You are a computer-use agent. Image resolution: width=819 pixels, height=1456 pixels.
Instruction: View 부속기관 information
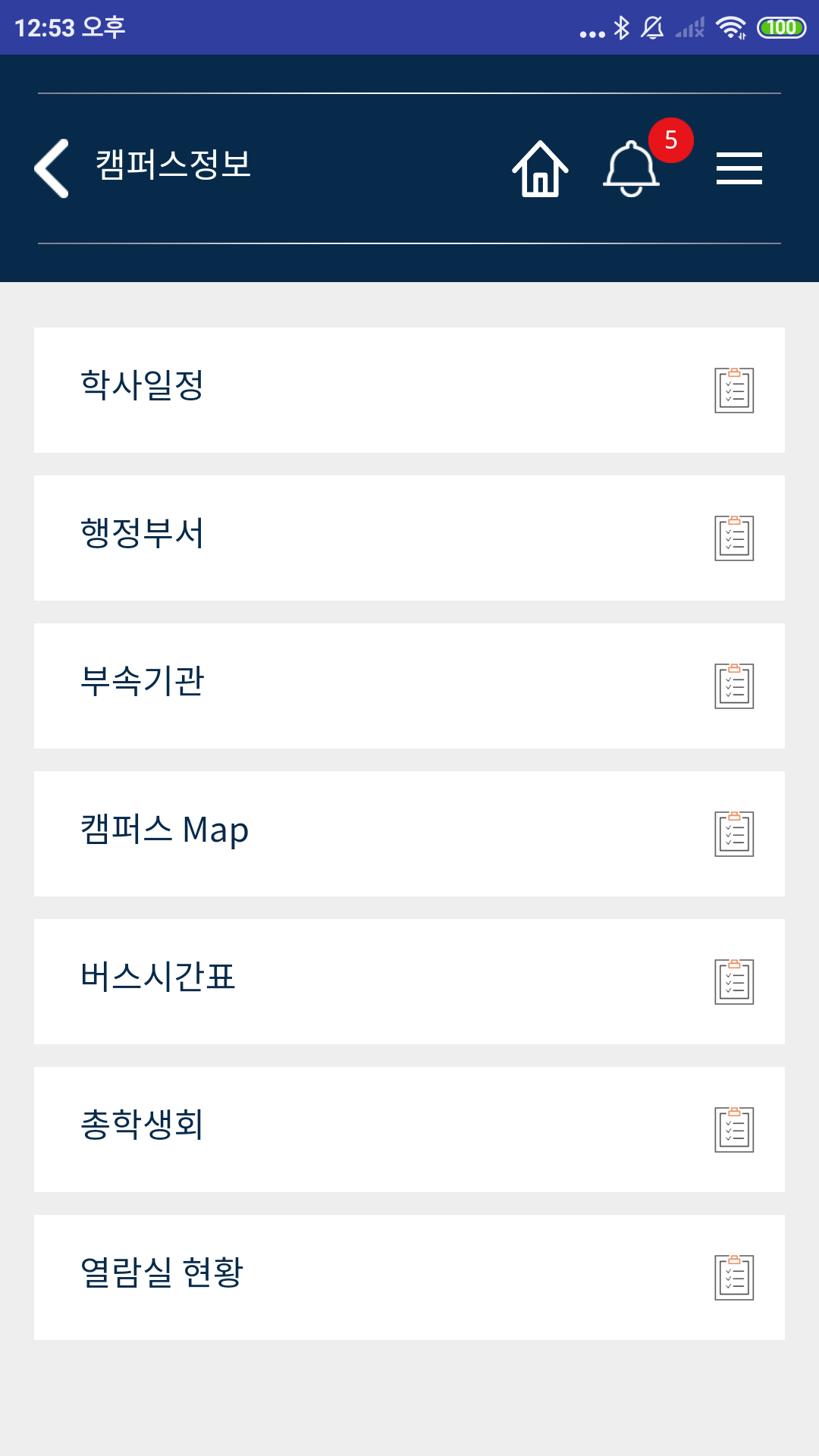409,686
